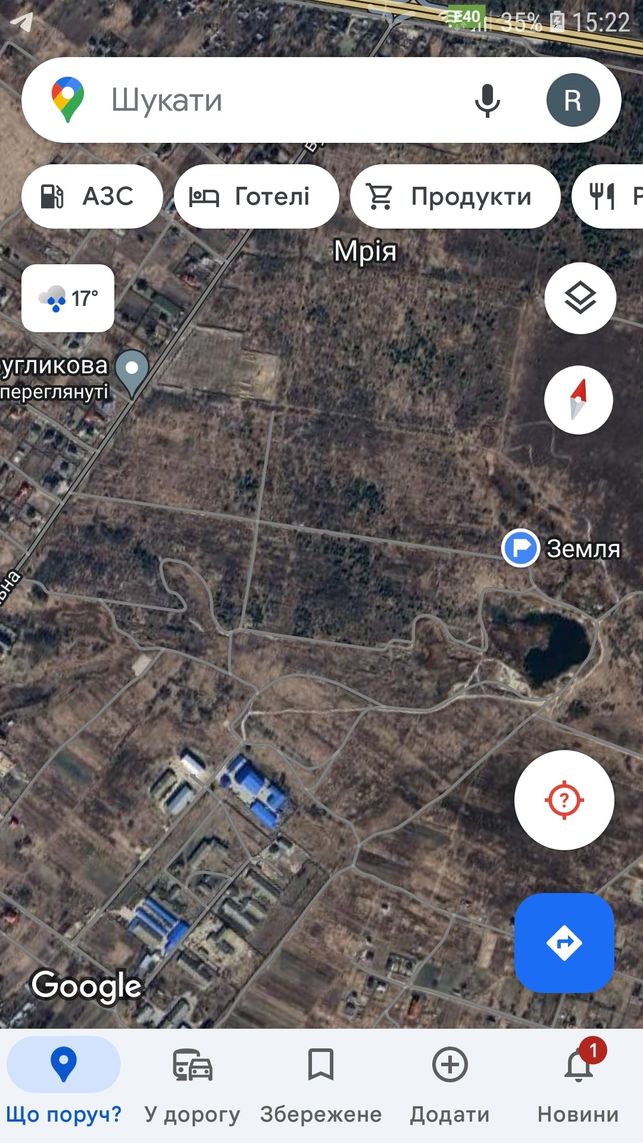
Task: Start voice search with the microphone
Action: coord(487,100)
